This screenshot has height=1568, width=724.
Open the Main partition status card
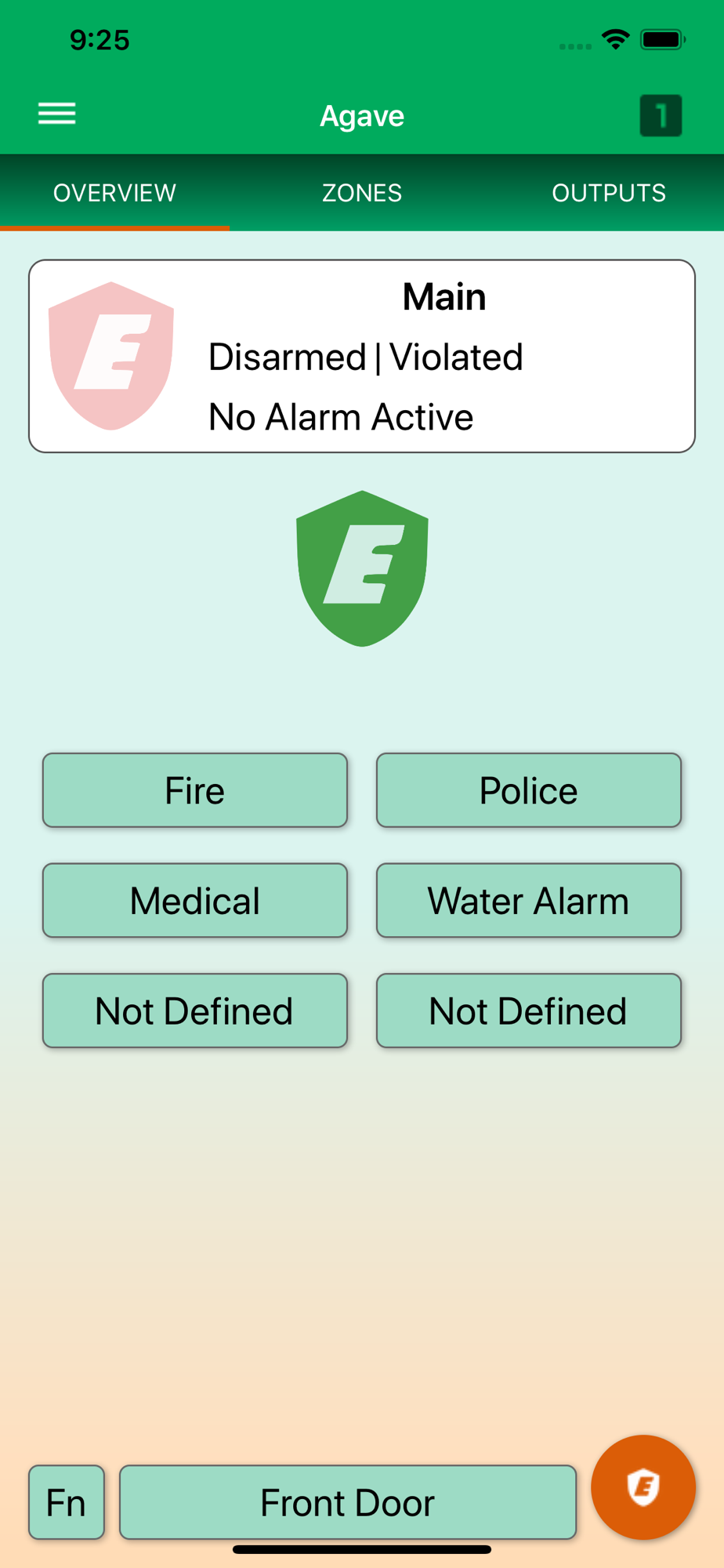[x=362, y=356]
